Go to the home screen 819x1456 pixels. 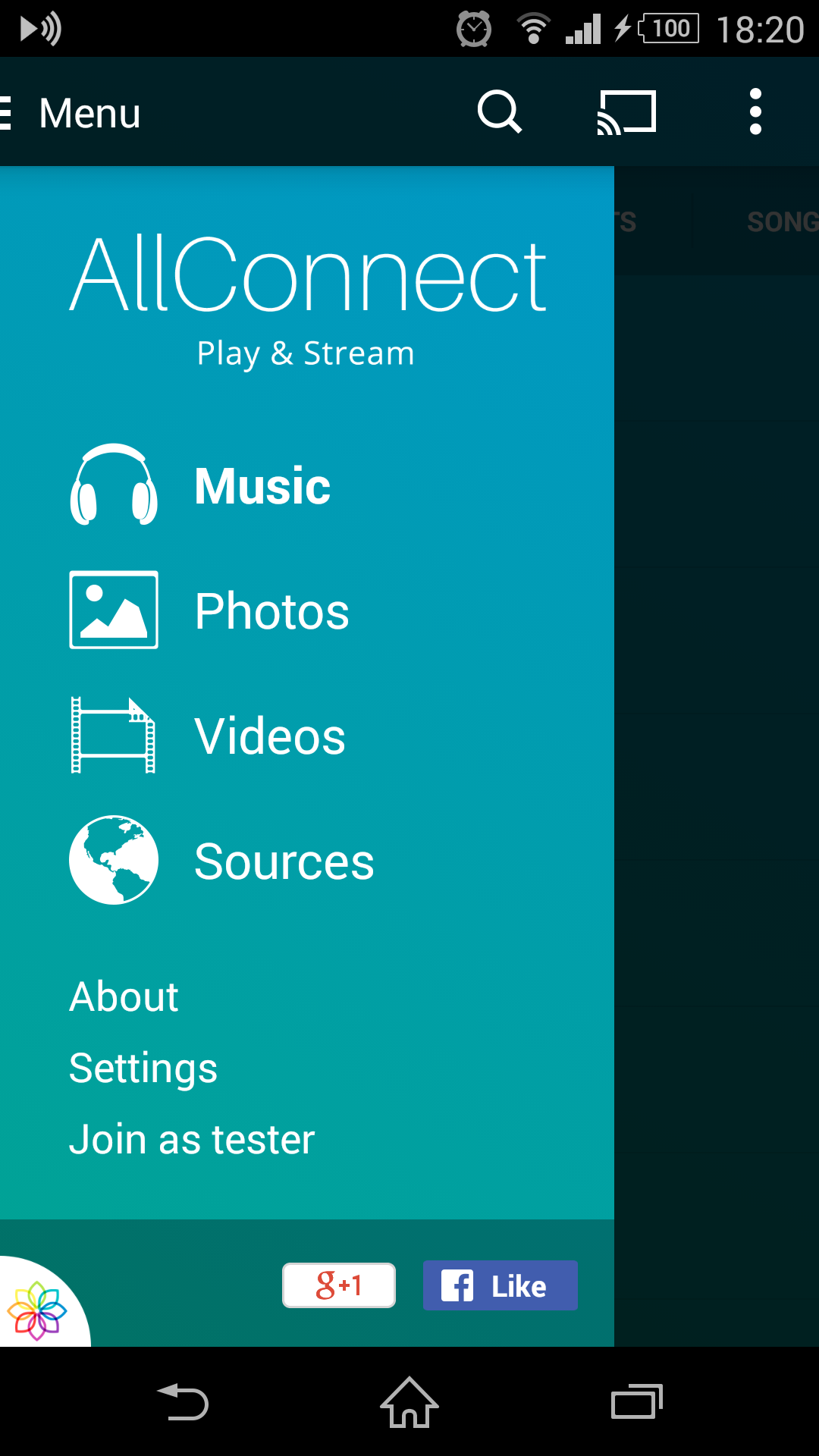pyautogui.click(x=409, y=1402)
